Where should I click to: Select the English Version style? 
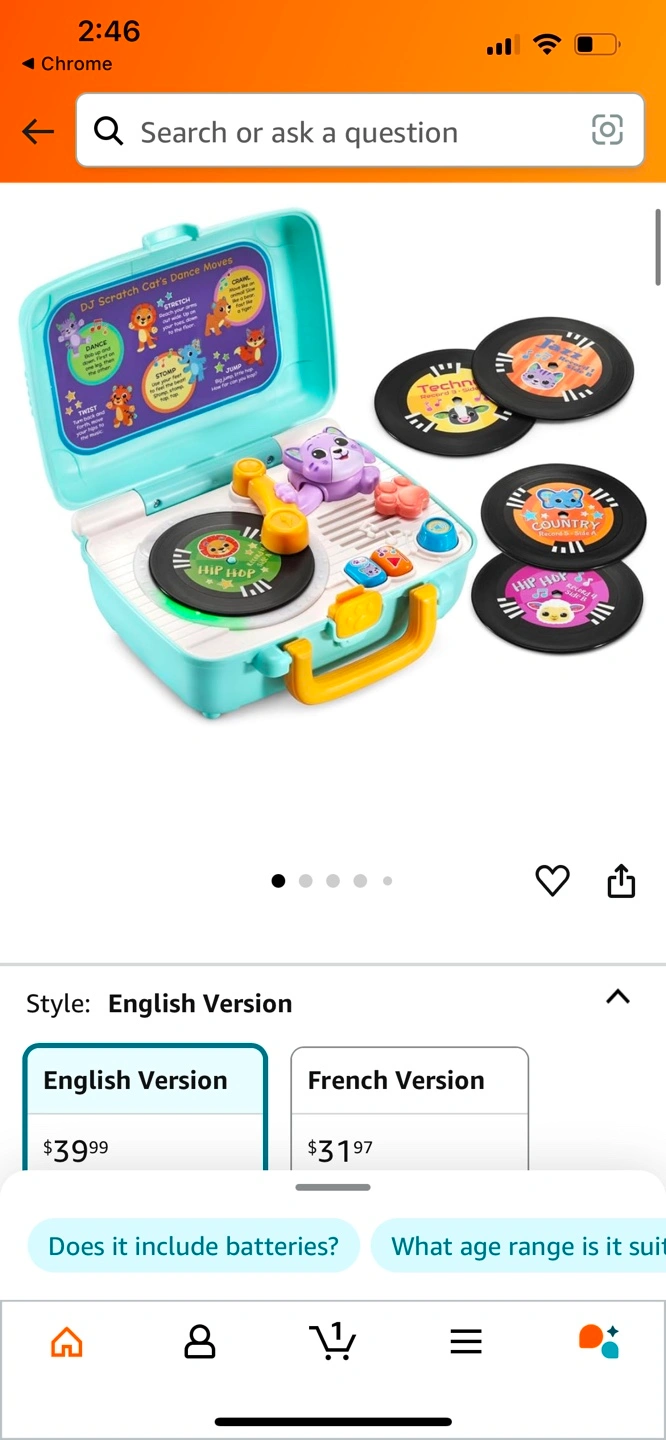[145, 1108]
